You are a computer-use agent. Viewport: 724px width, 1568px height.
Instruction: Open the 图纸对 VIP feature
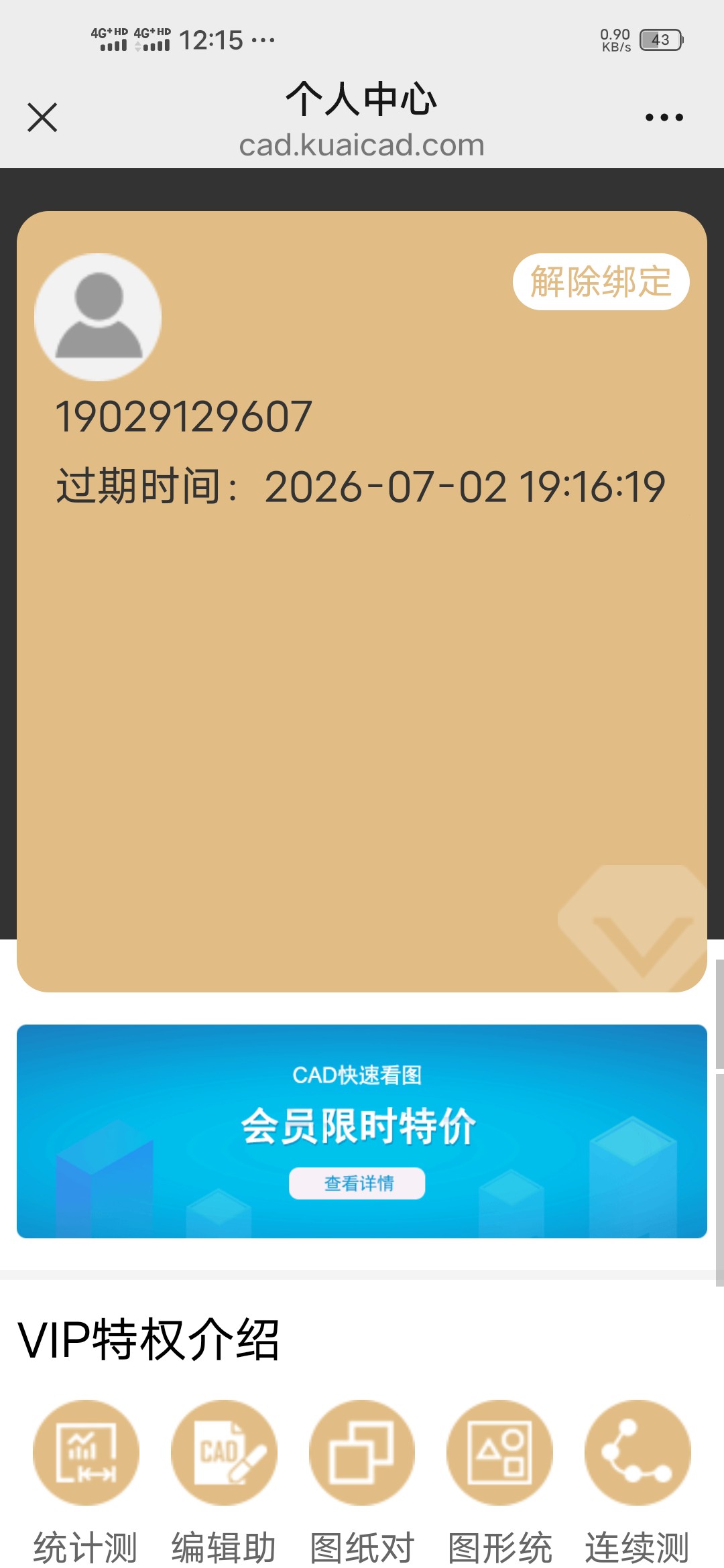pos(362,1453)
